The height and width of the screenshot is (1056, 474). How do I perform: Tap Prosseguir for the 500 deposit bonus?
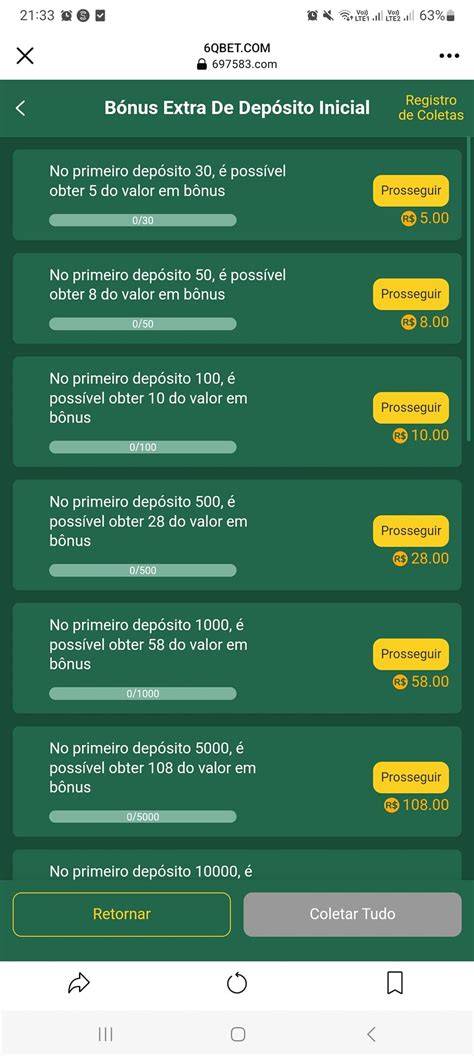point(411,531)
